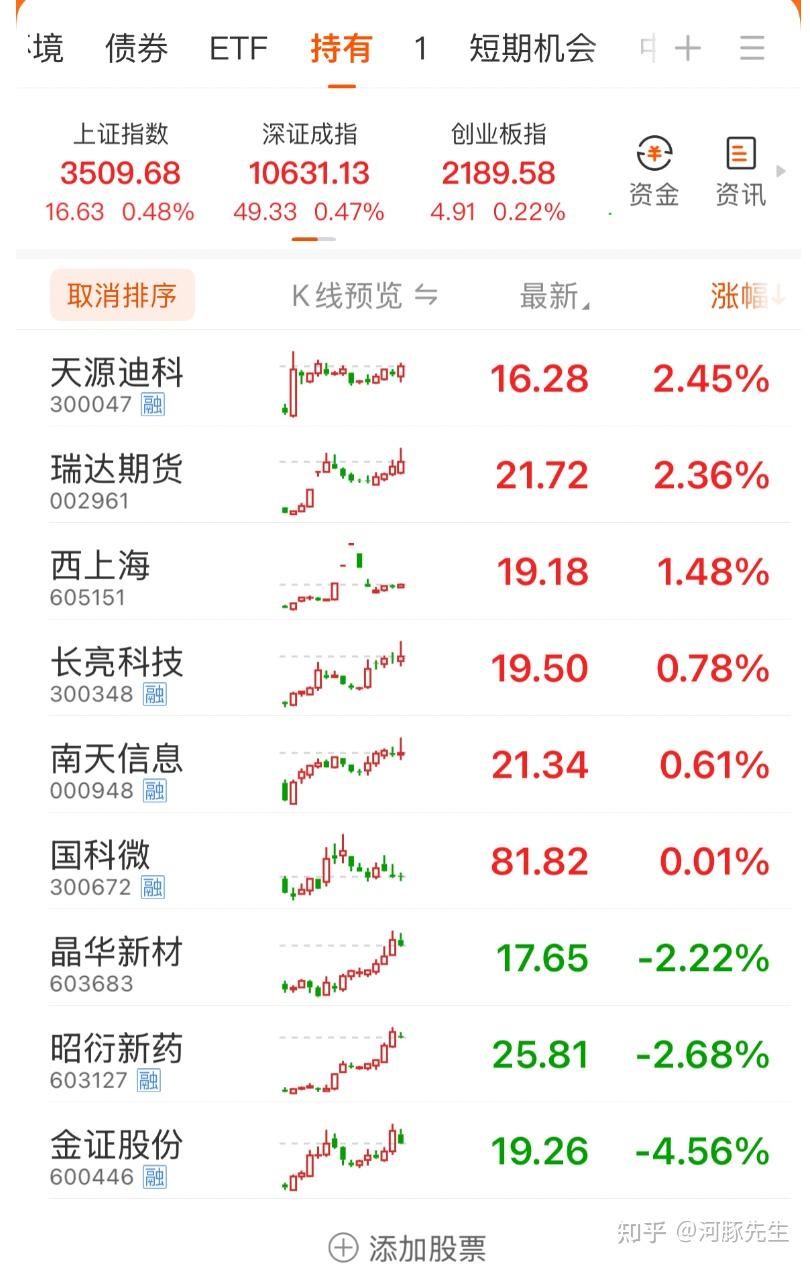810x1264 pixels.
Task: Open the hamburger menu in top bar
Action: [752, 47]
